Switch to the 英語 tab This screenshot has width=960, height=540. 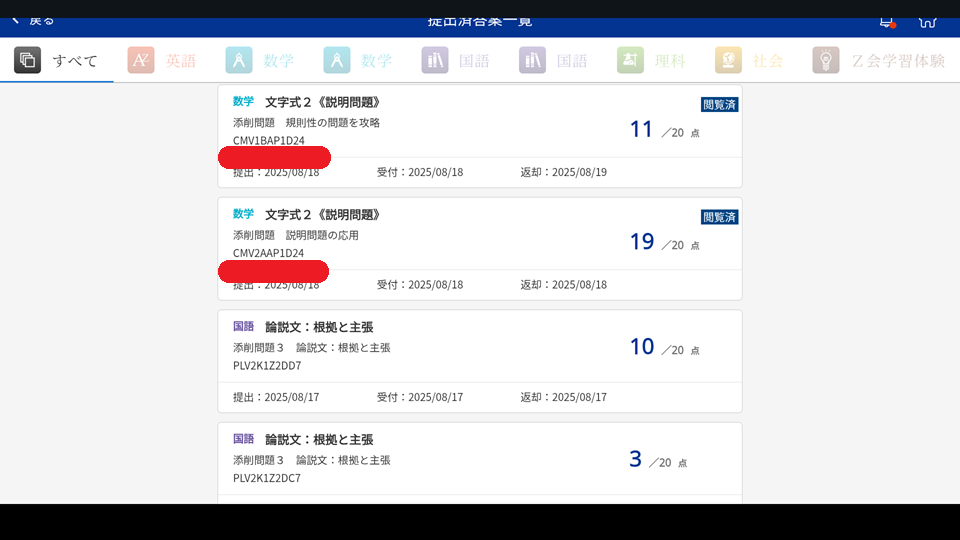coord(162,60)
